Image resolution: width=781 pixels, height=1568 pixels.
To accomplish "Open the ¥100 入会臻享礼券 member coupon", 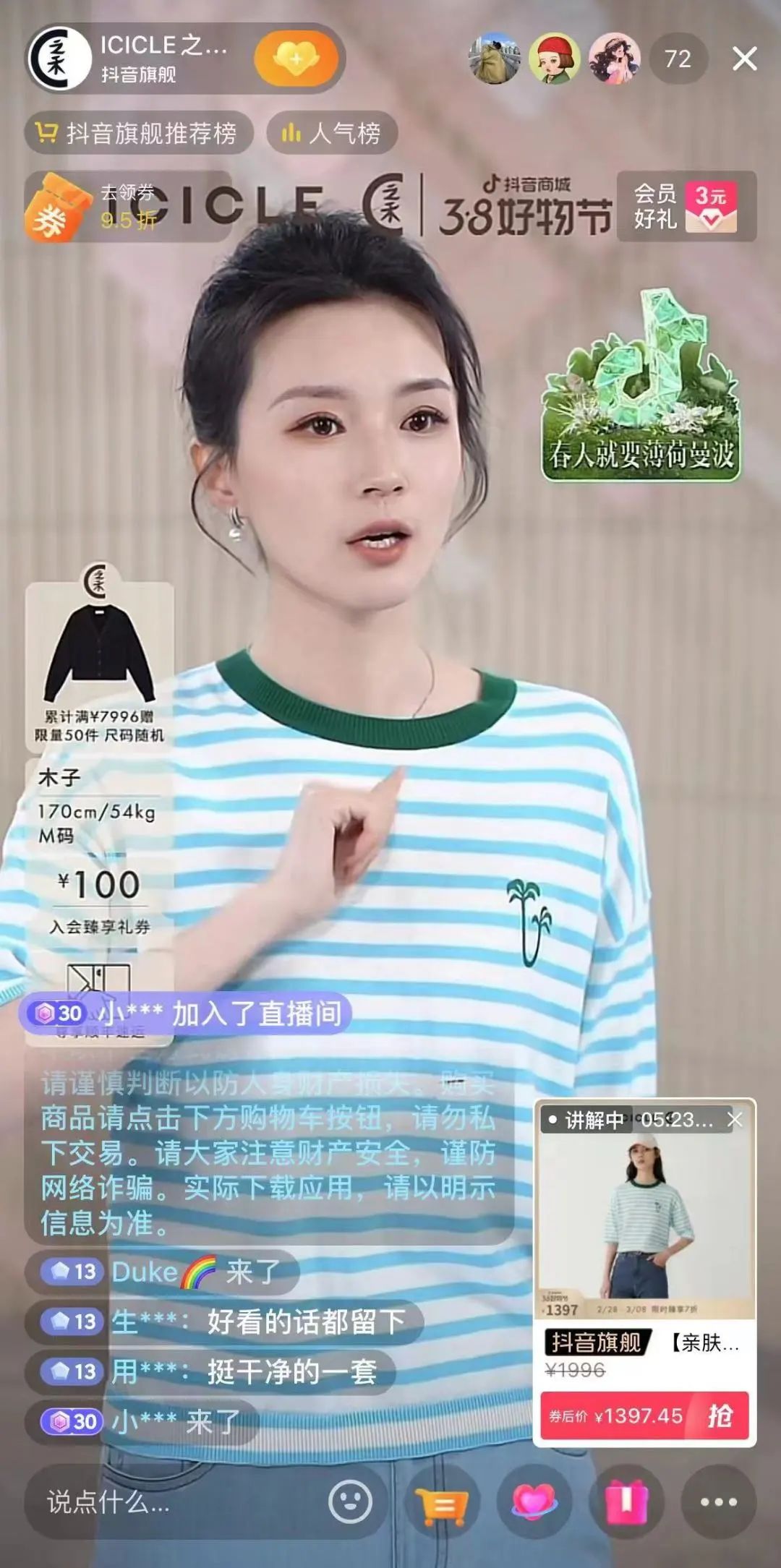I will pos(100,895).
